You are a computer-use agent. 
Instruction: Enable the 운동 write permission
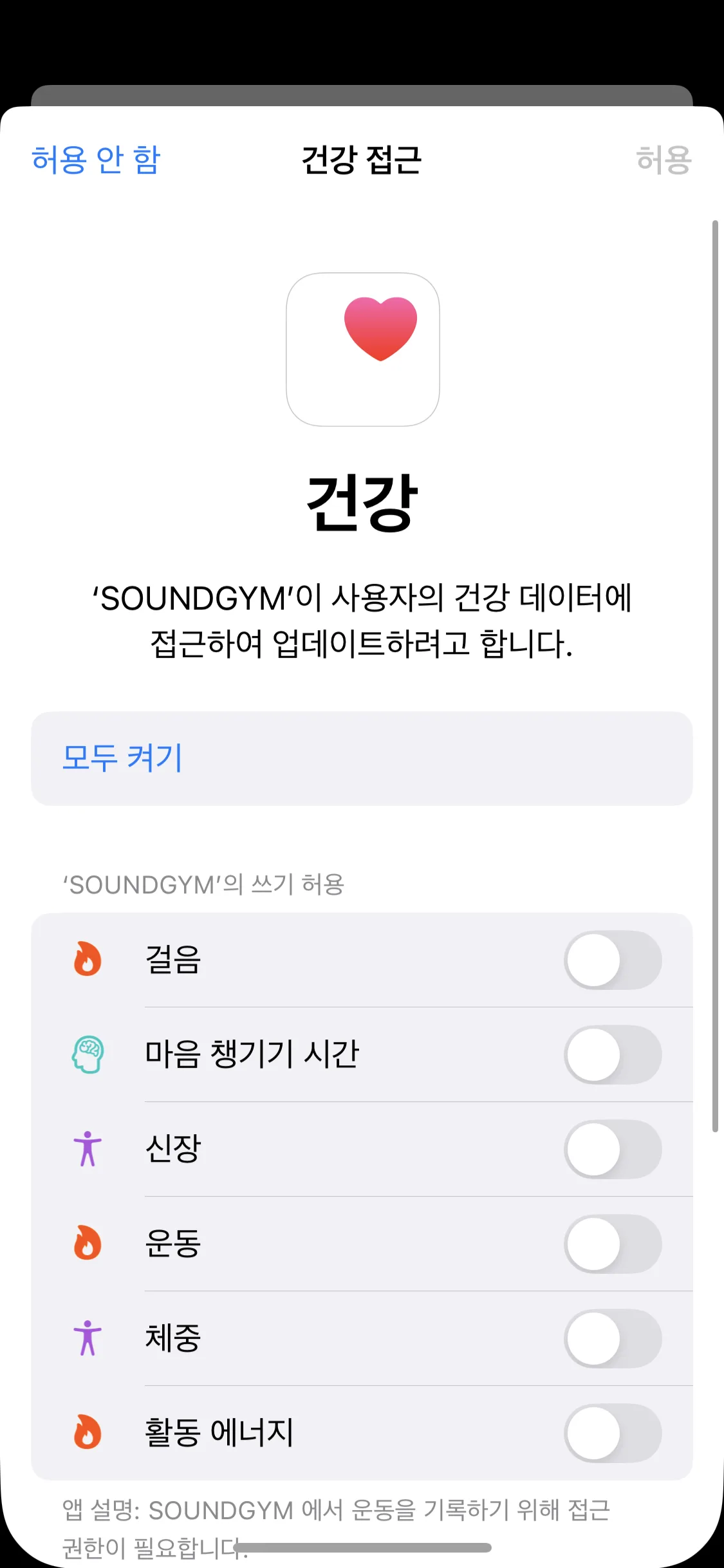point(612,1244)
